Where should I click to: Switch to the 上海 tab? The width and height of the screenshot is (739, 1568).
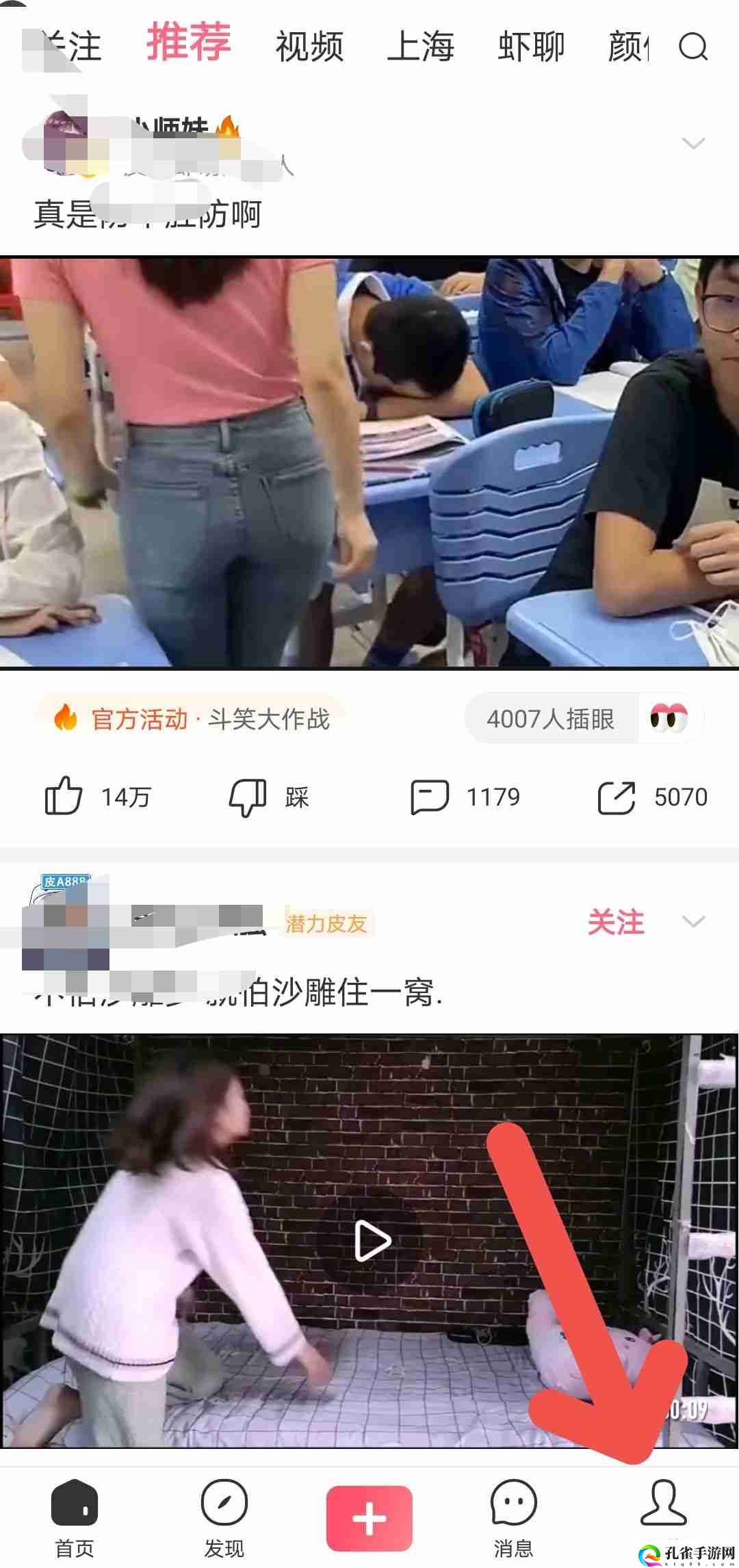420,47
